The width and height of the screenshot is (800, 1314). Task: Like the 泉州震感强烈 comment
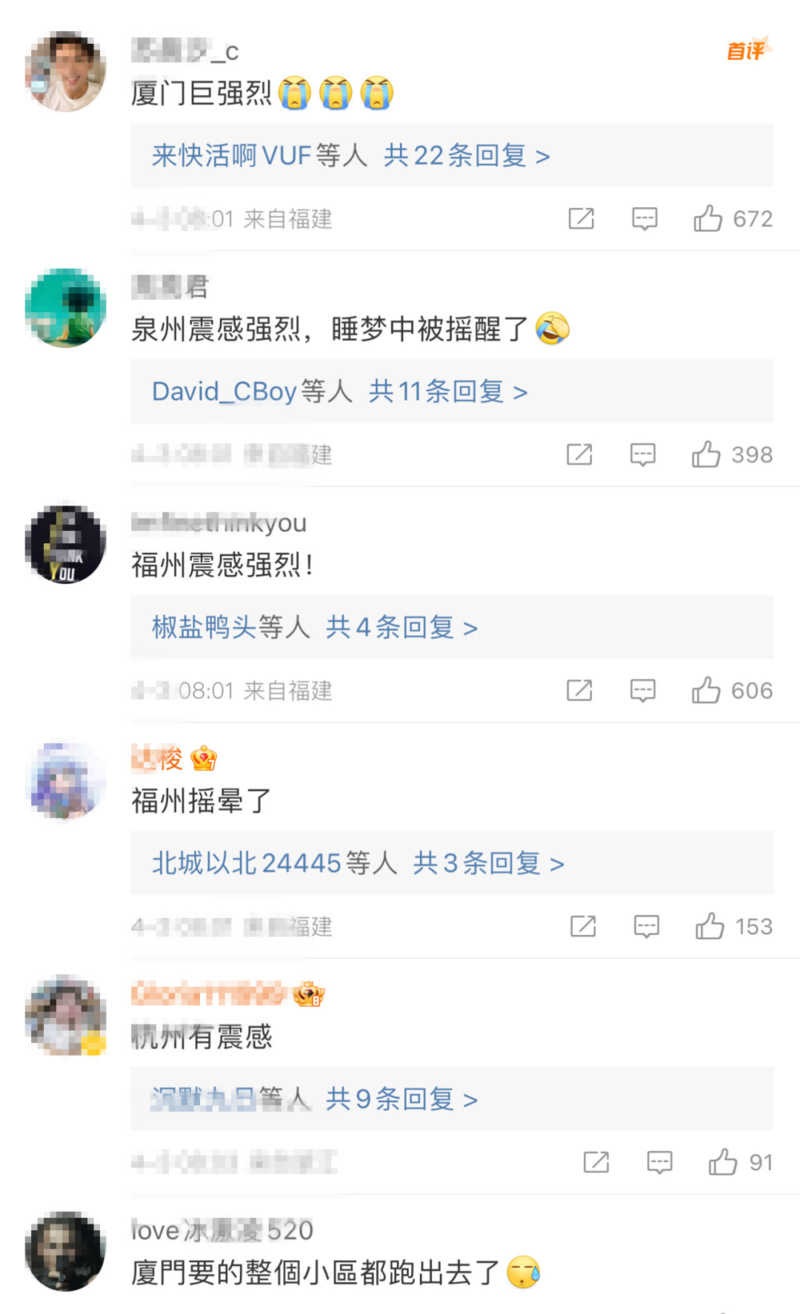(x=706, y=455)
